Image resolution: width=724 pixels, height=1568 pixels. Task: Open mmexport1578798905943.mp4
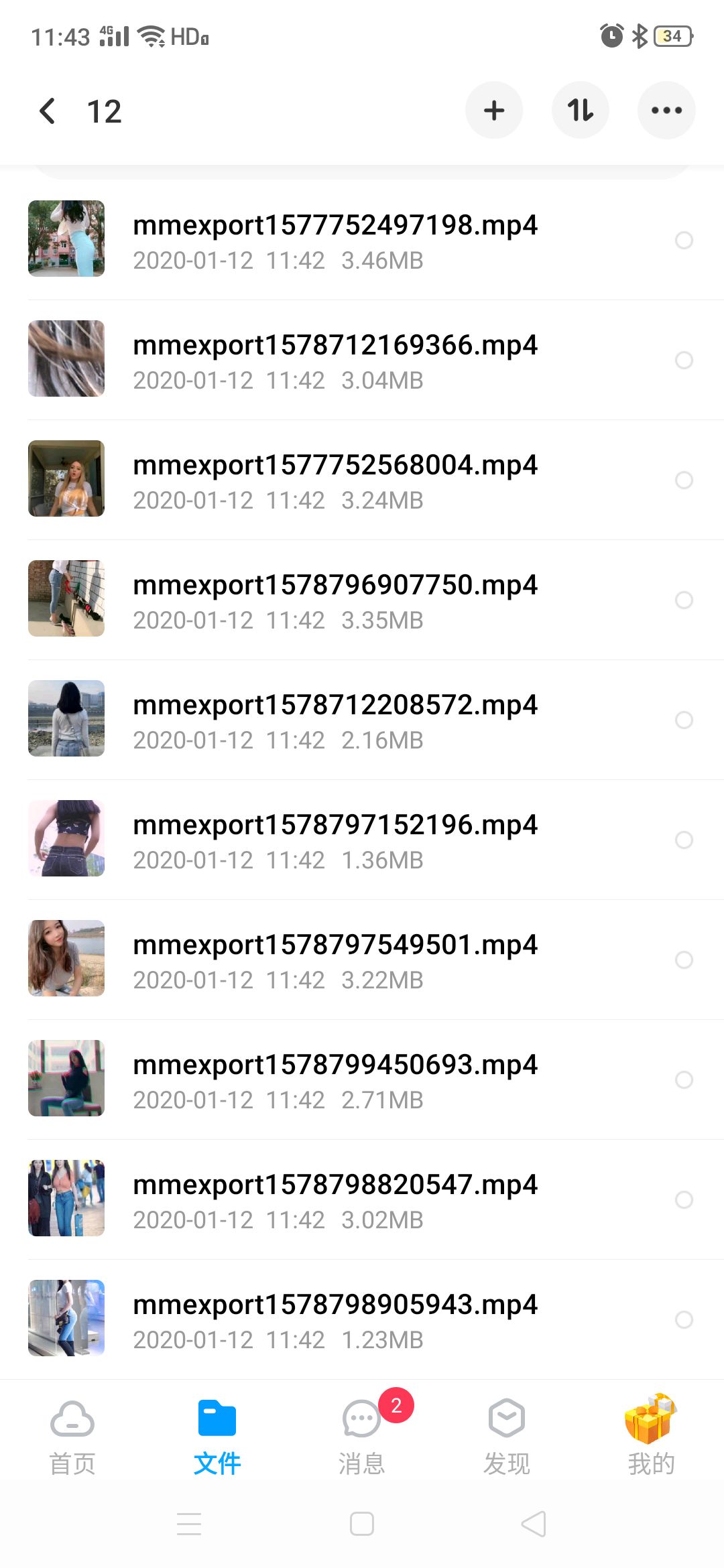pos(335,1319)
